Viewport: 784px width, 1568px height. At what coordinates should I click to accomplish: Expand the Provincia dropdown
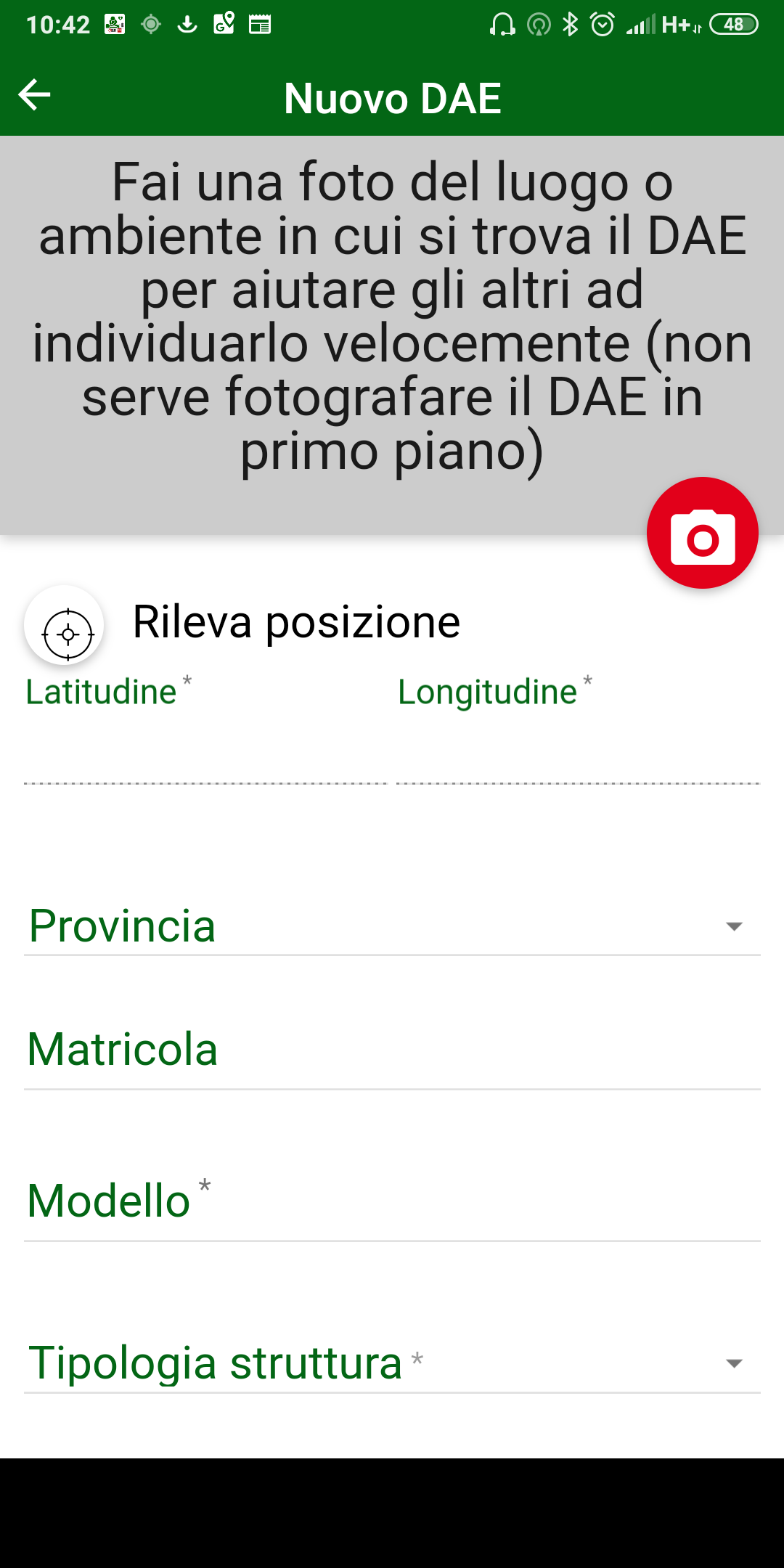click(392, 926)
